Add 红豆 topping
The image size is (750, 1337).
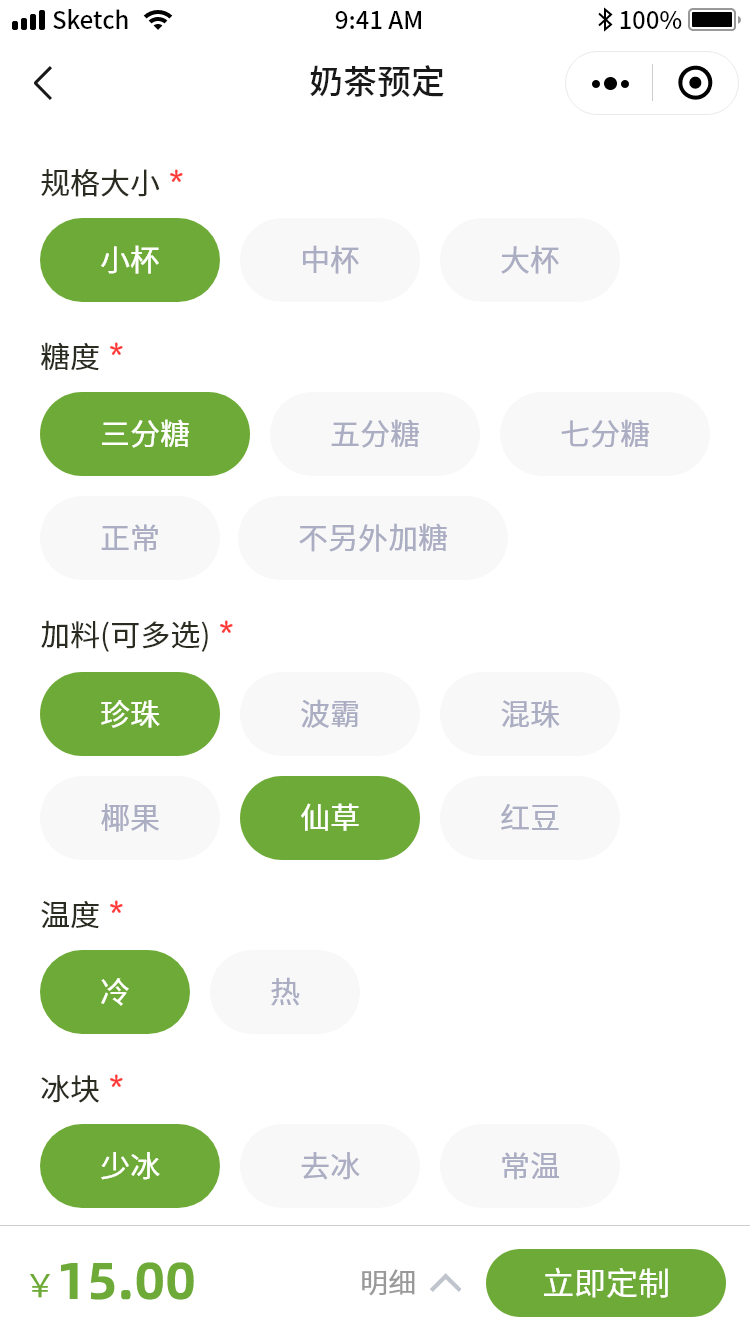point(530,818)
